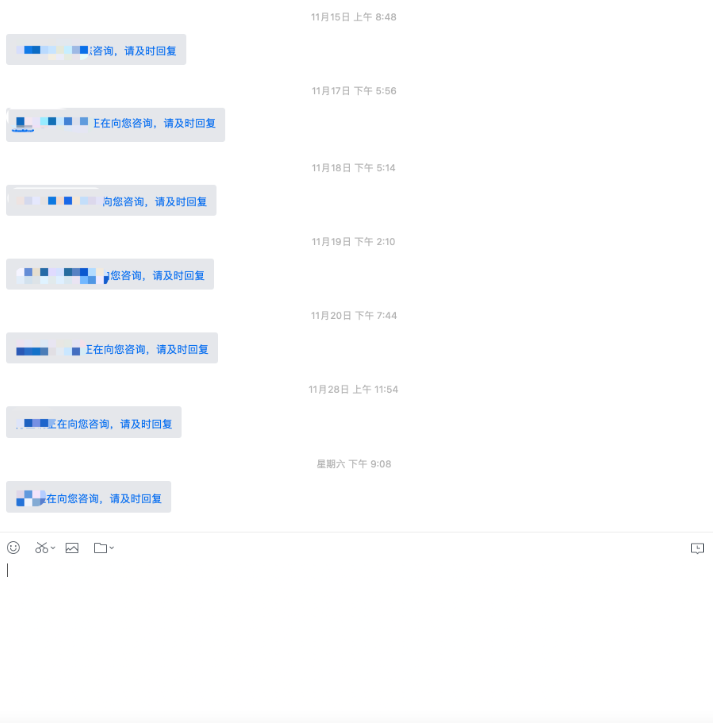Tap the scissors screenshot icon

tap(42, 548)
